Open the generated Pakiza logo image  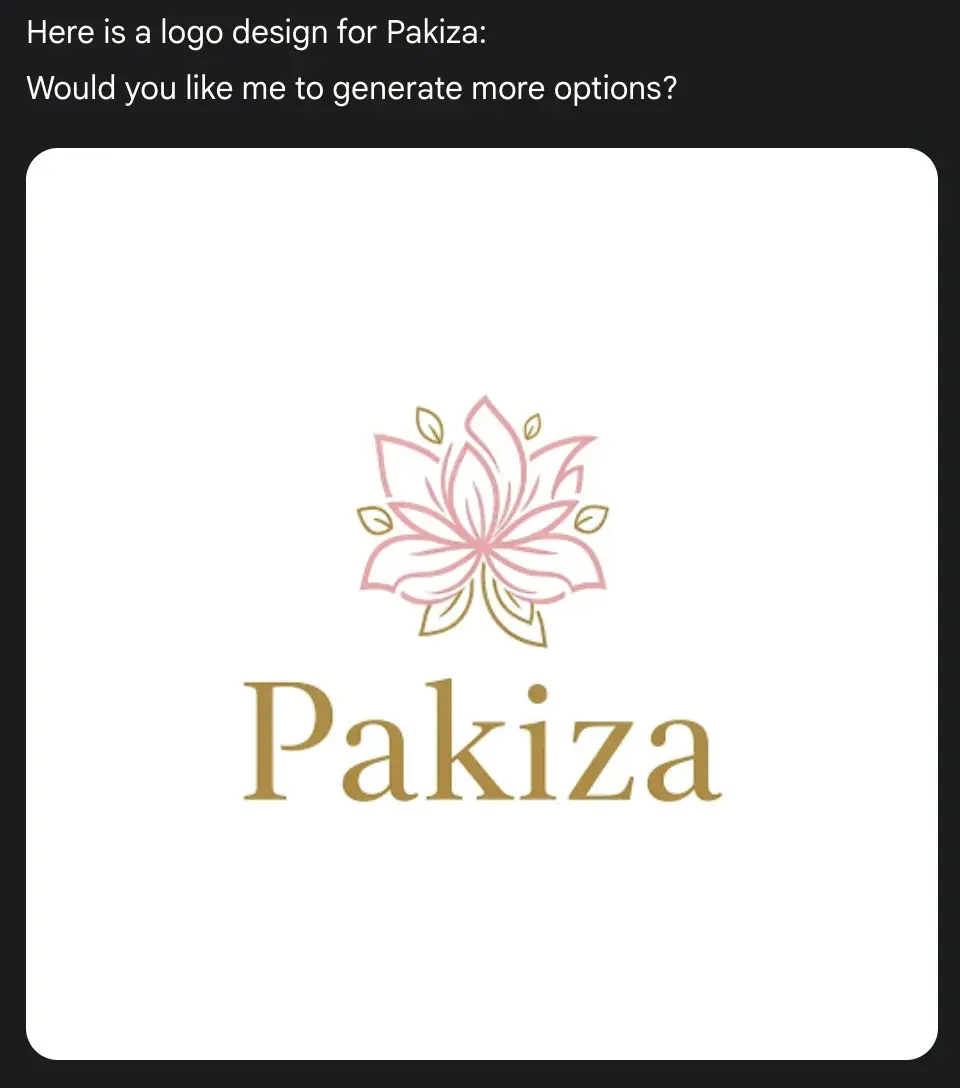pyautogui.click(x=481, y=603)
